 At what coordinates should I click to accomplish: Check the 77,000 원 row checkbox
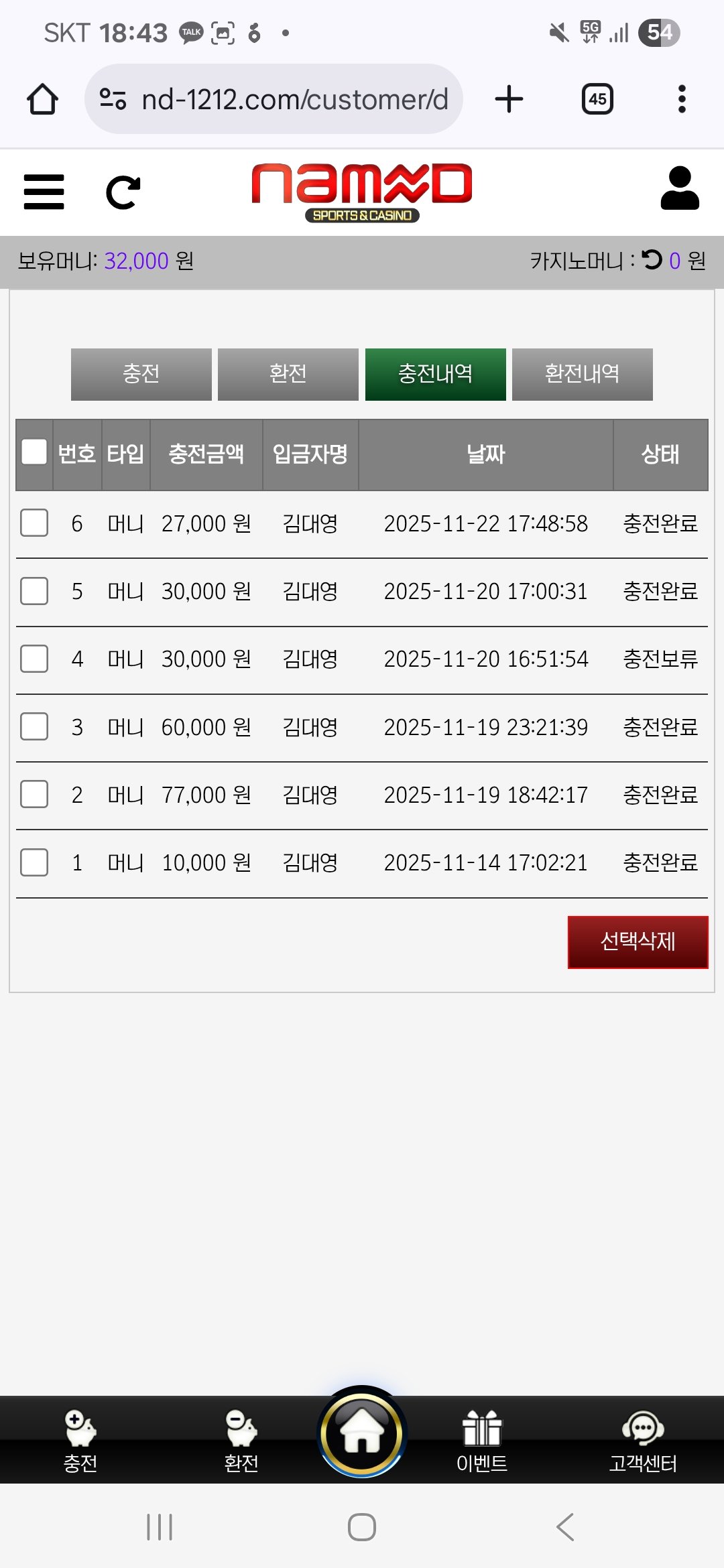(34, 795)
